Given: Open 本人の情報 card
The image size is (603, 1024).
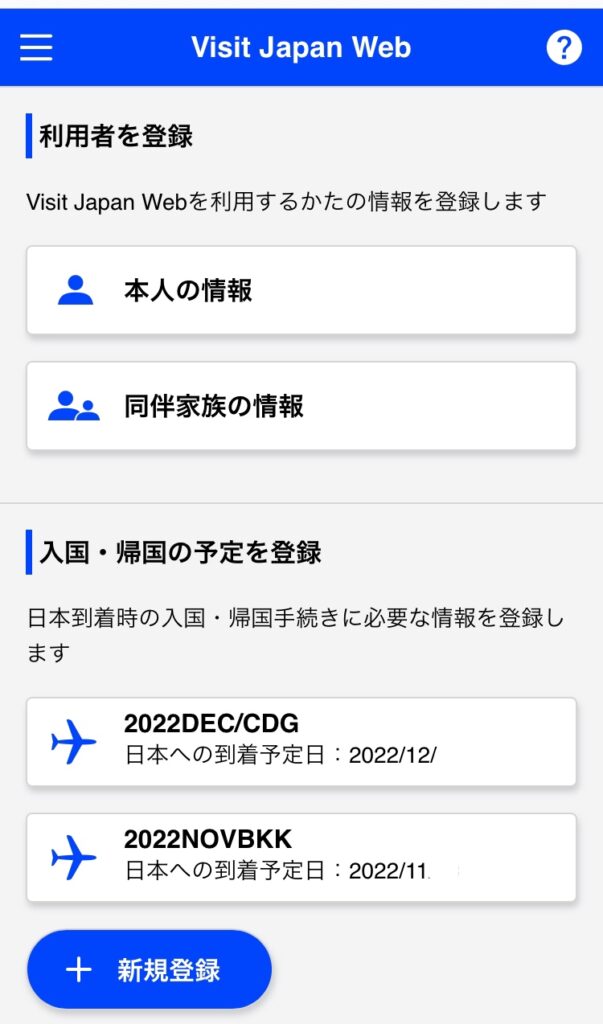Looking at the screenshot, I should tap(301, 290).
